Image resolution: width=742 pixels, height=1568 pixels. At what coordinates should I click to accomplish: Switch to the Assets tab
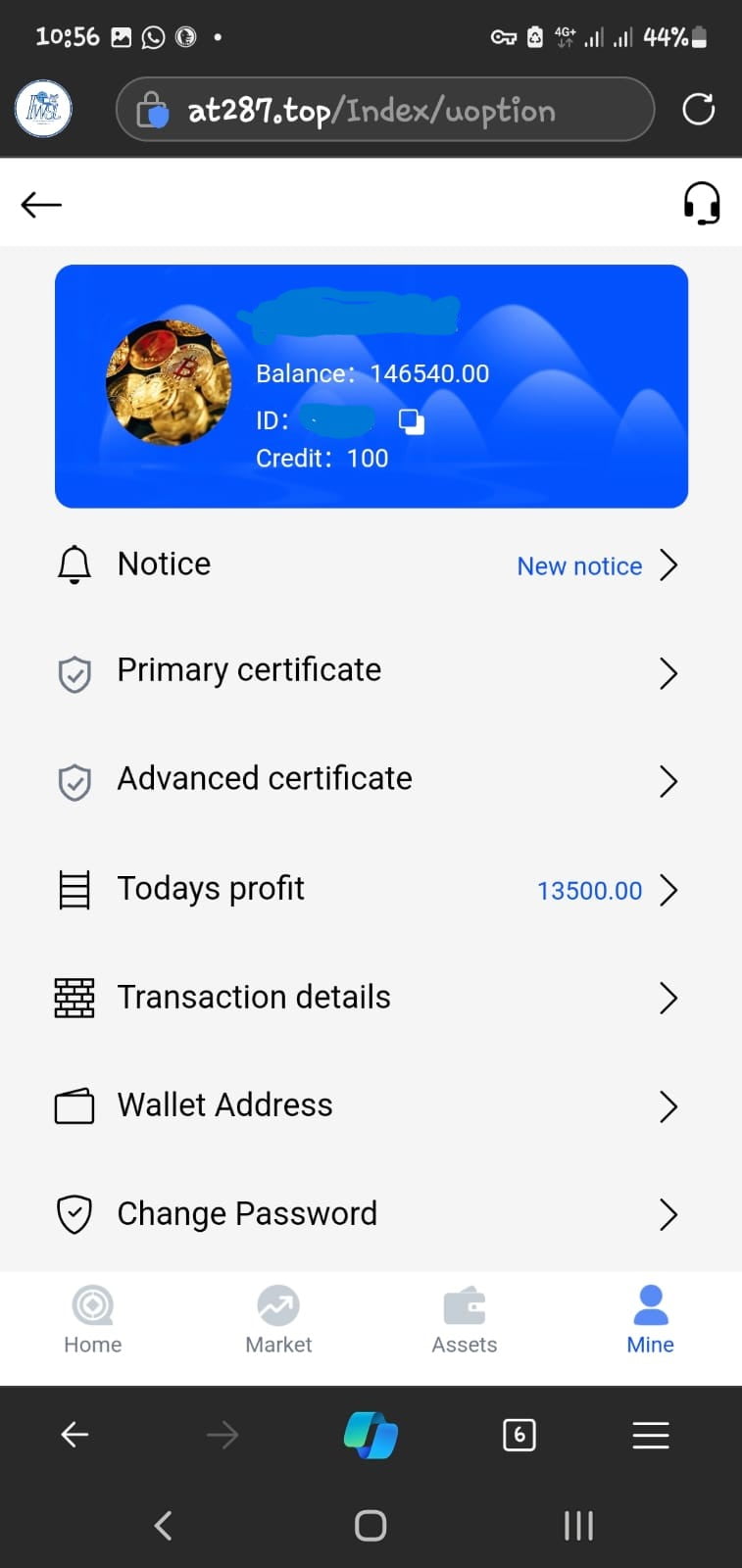[x=465, y=1320]
